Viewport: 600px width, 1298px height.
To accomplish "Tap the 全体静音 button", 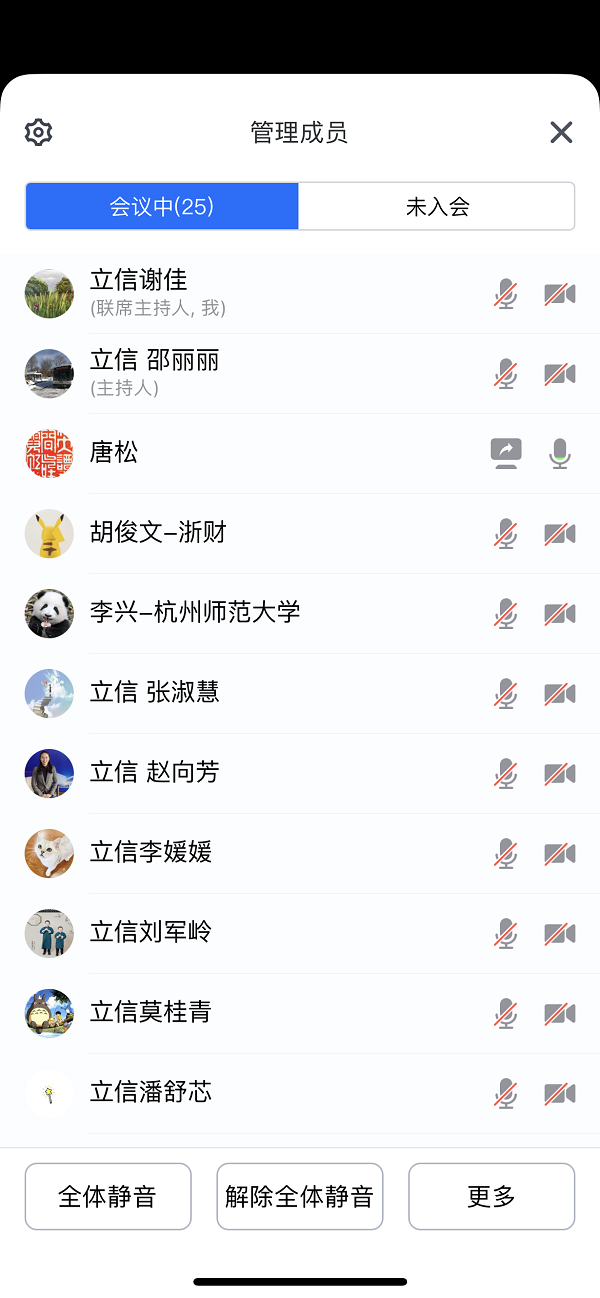I will [108, 1196].
